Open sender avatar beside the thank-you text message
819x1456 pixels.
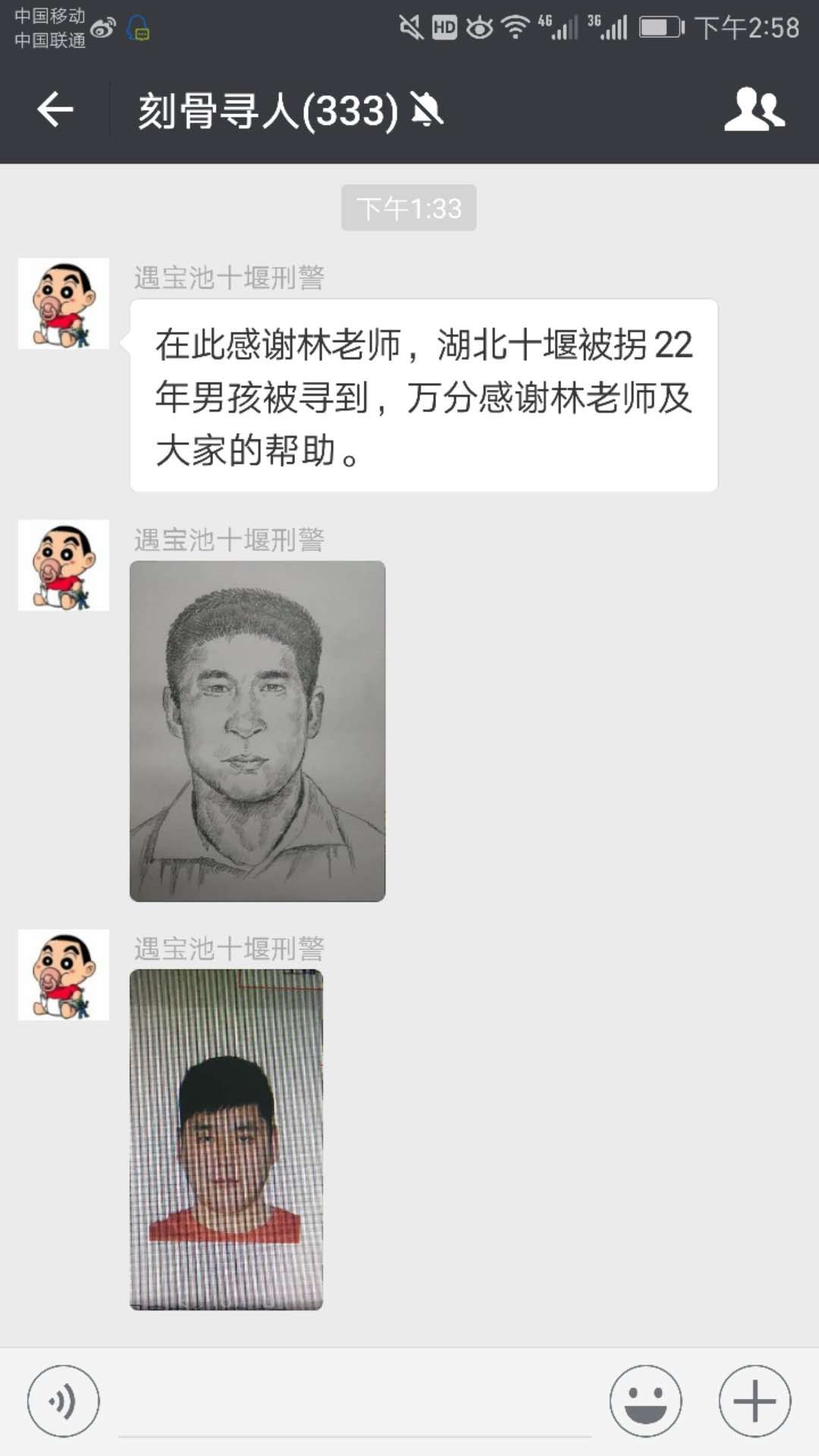(64, 303)
